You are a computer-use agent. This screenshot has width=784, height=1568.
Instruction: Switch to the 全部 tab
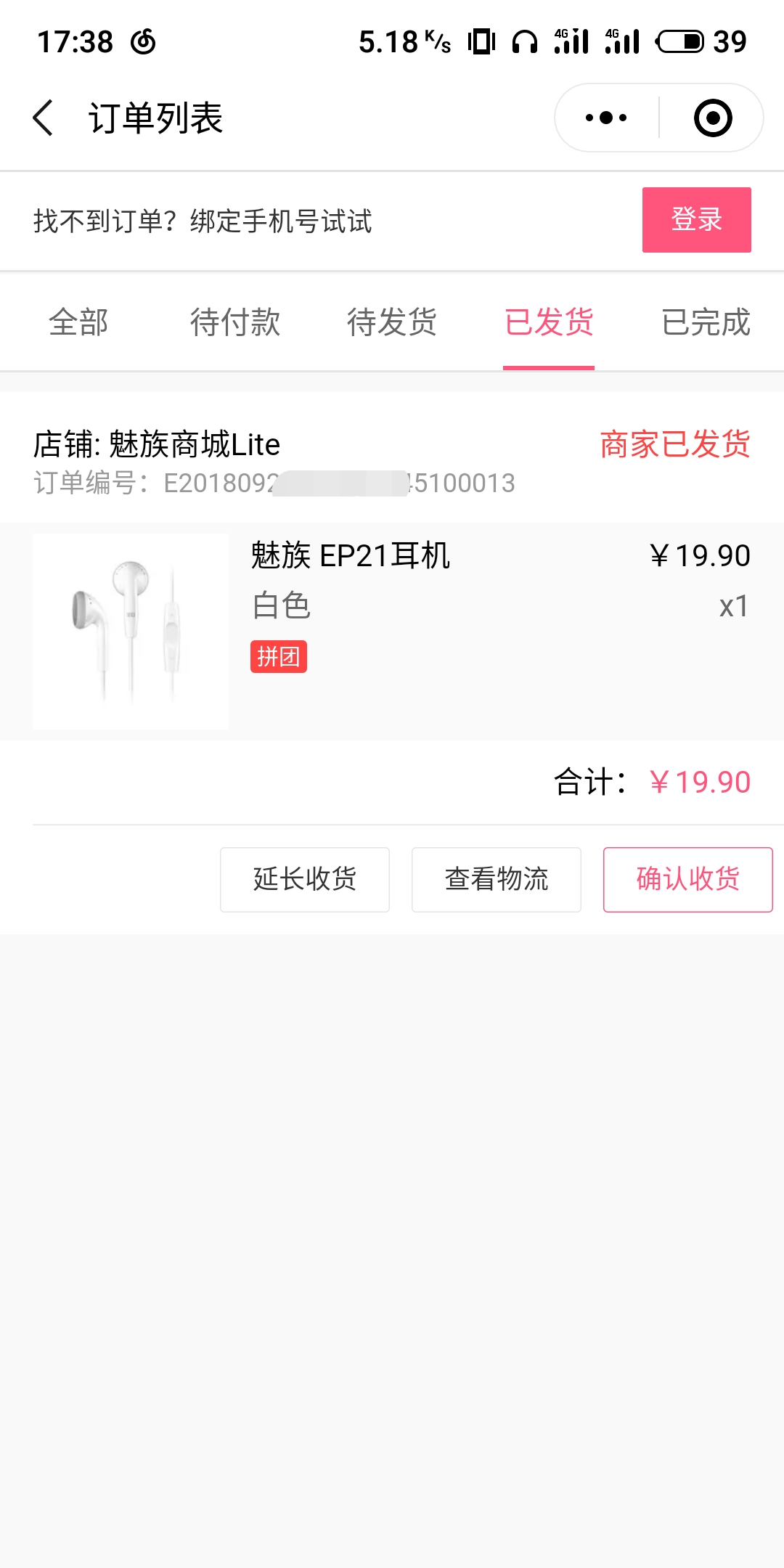pos(78,322)
